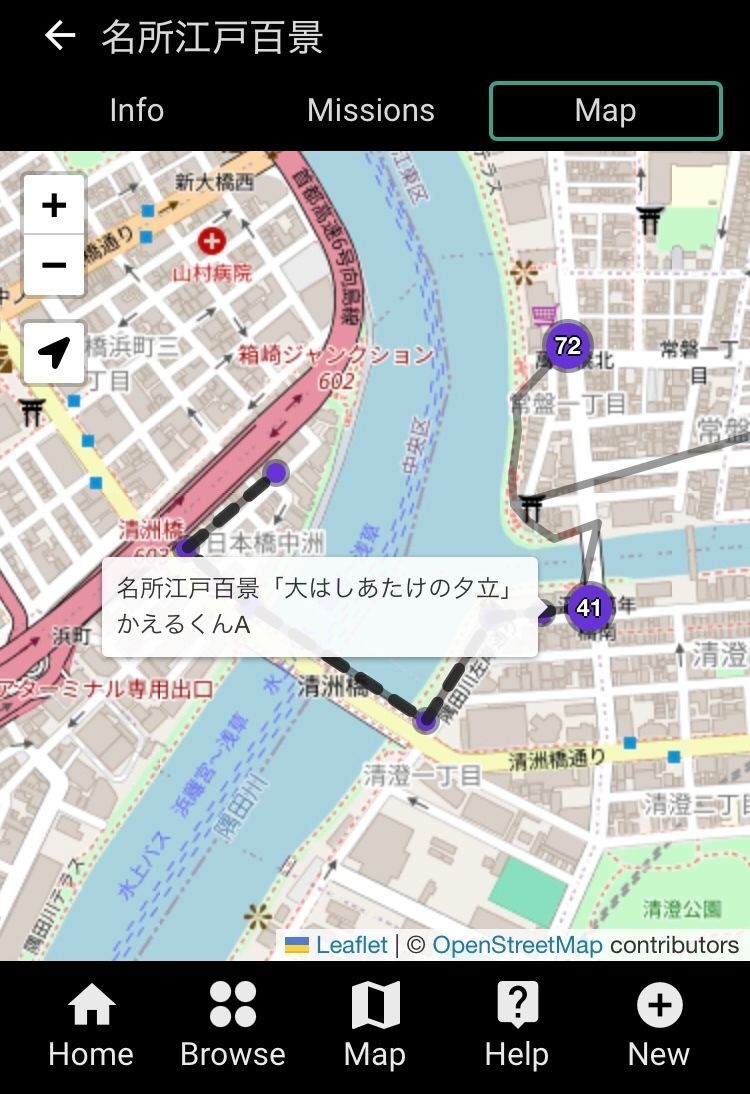Open the marker cluster labeled 72
The width and height of the screenshot is (750, 1094).
[x=568, y=346]
